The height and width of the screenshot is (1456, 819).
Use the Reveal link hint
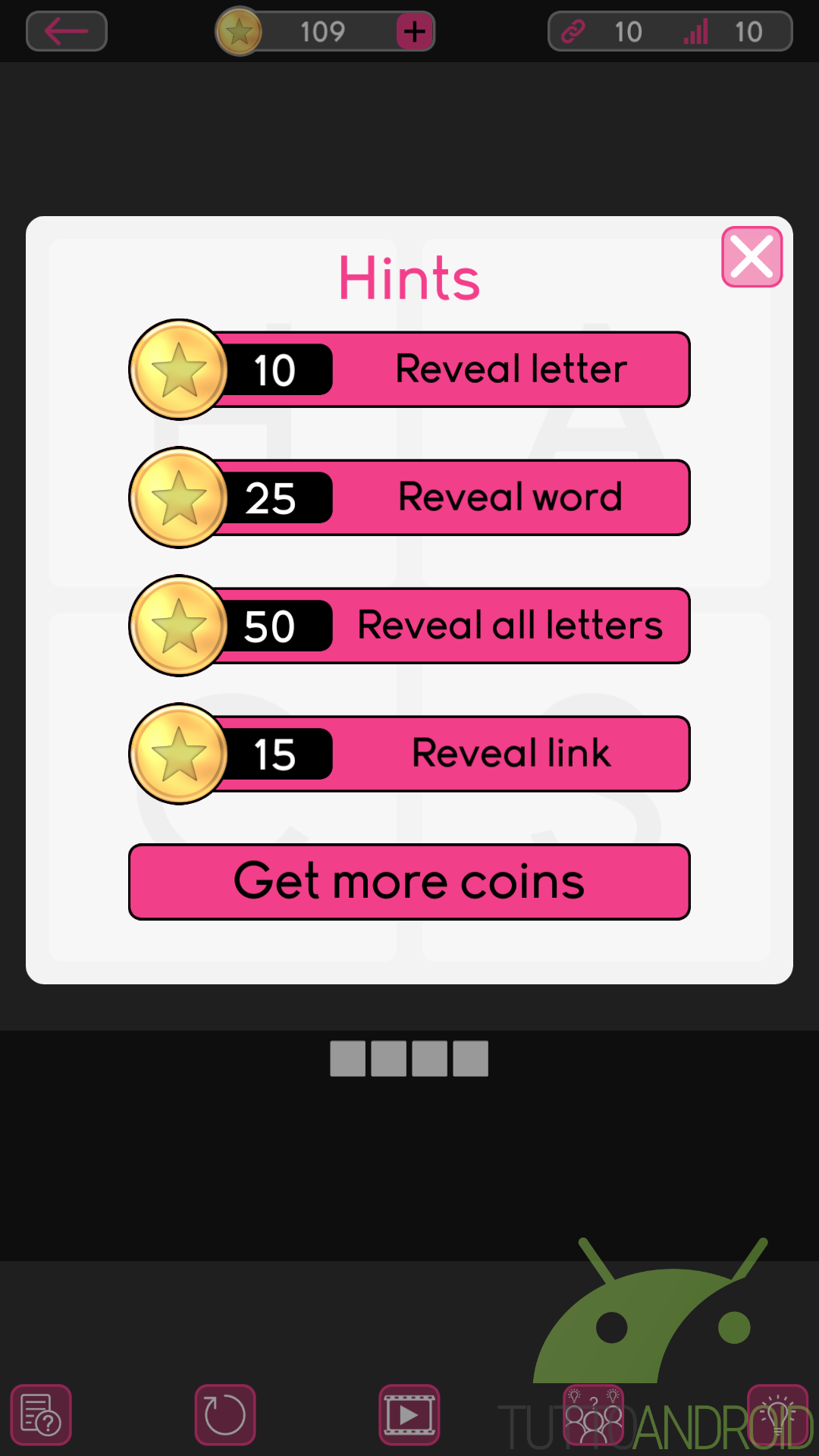point(409,754)
